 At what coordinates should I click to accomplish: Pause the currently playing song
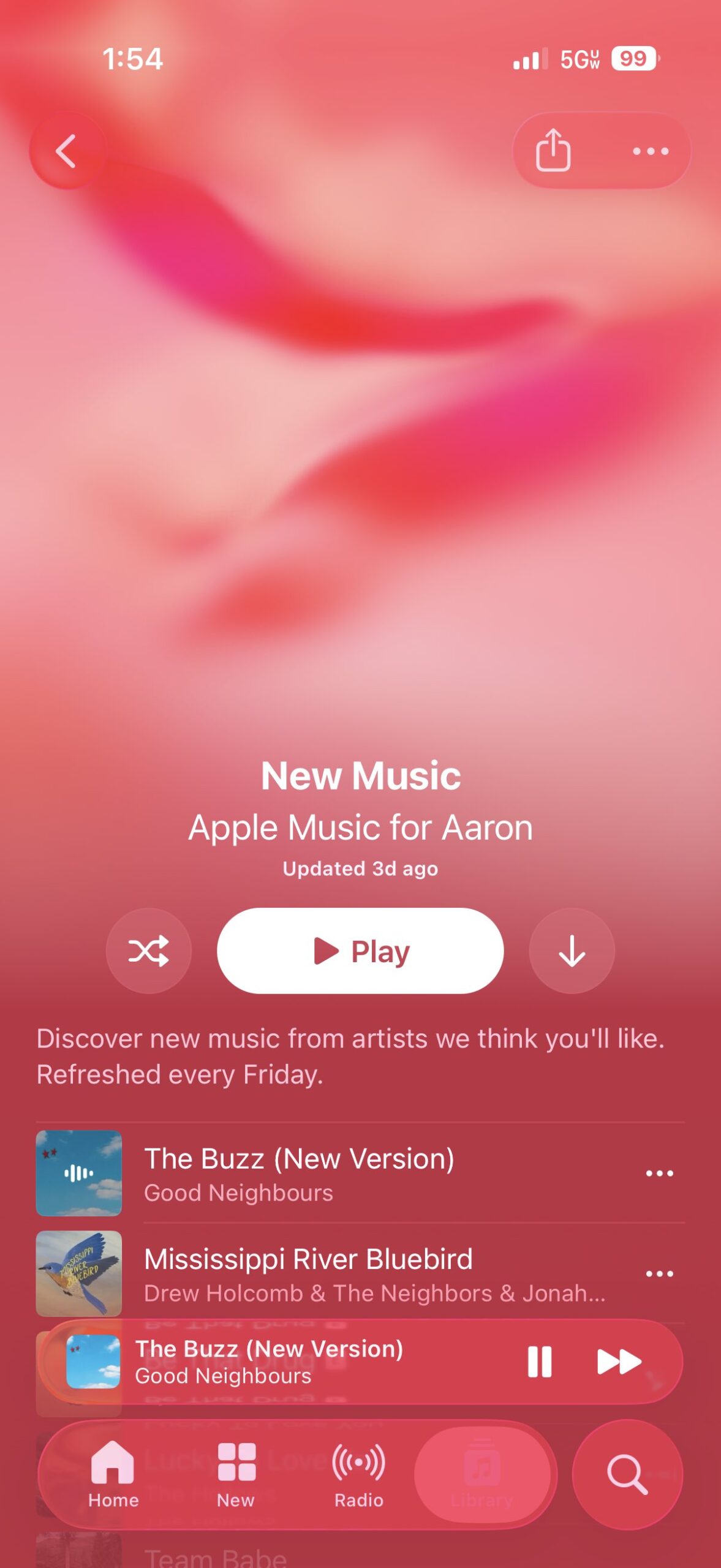[x=540, y=1362]
